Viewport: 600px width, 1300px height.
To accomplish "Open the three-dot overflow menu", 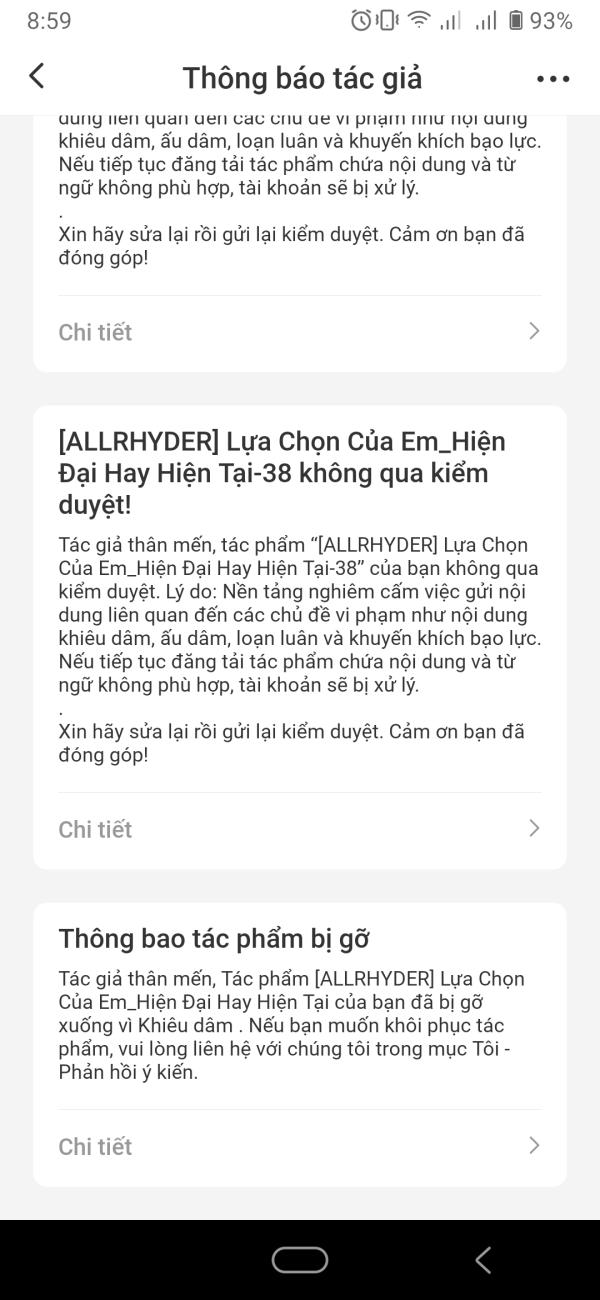I will coord(552,78).
